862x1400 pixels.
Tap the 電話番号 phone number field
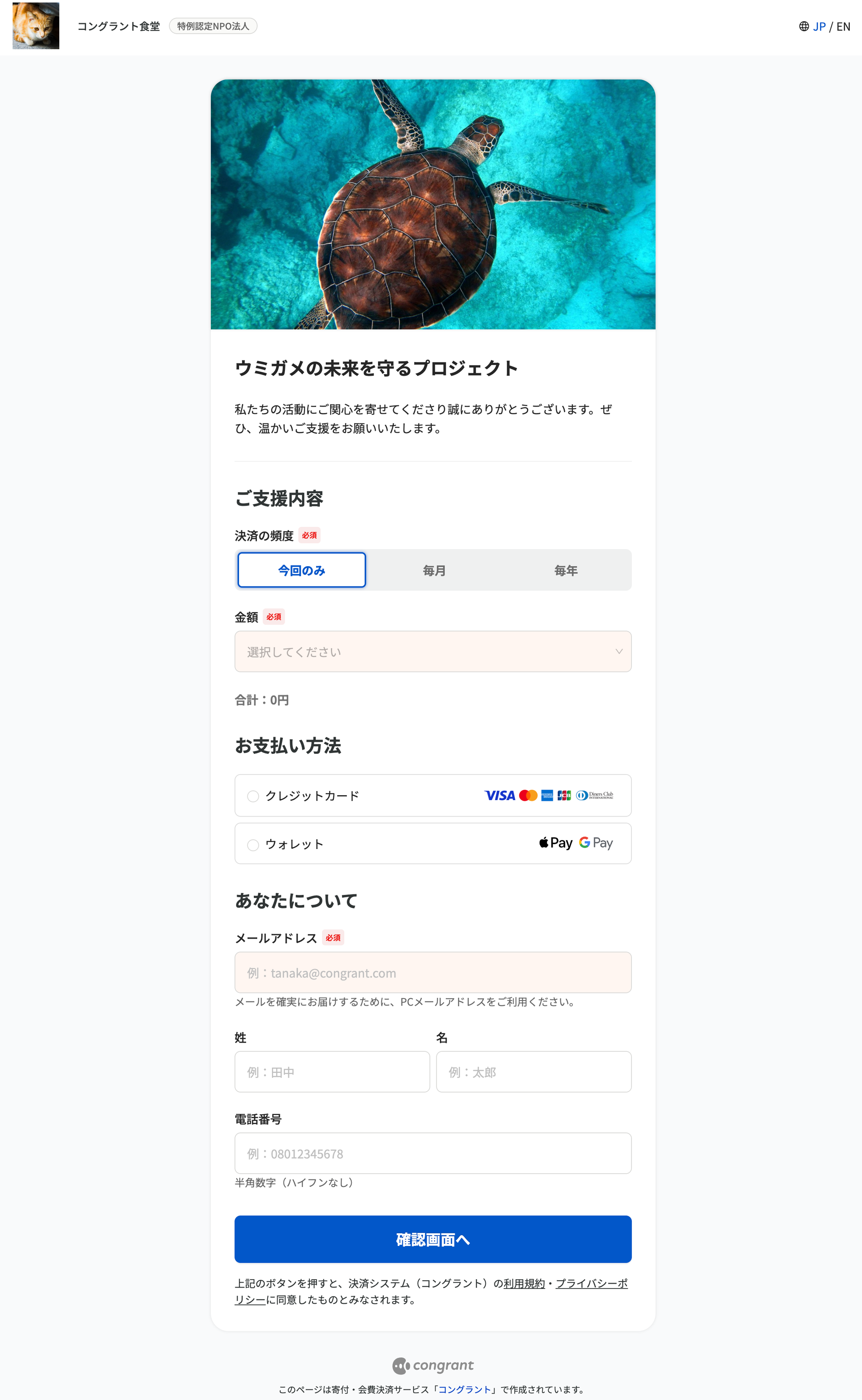tap(433, 1153)
